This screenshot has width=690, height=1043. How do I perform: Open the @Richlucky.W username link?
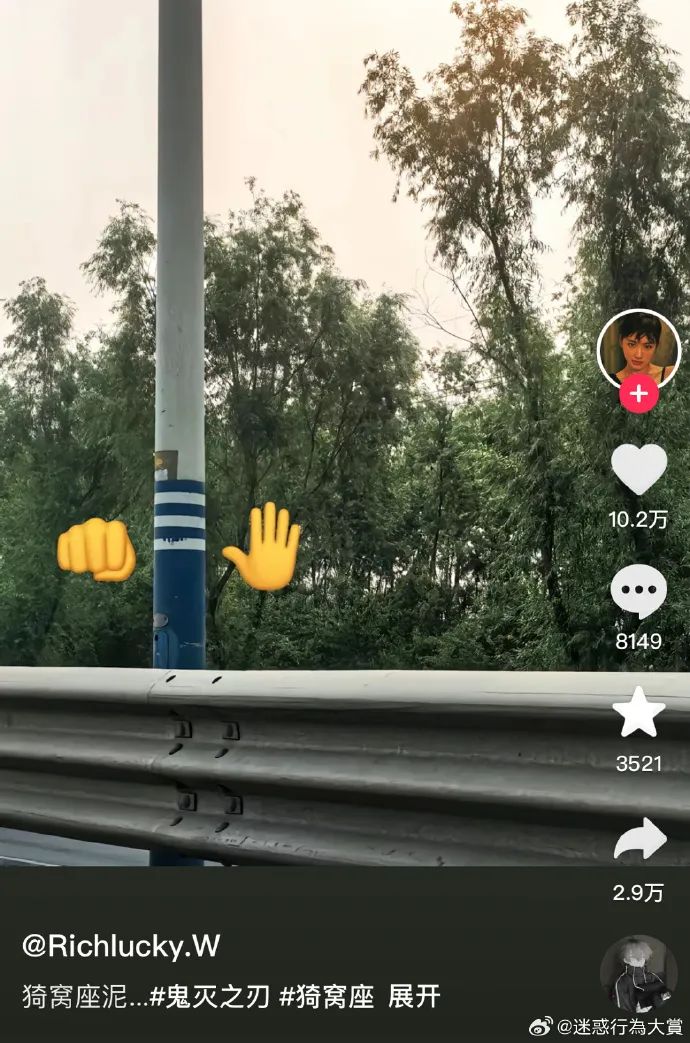tap(121, 946)
